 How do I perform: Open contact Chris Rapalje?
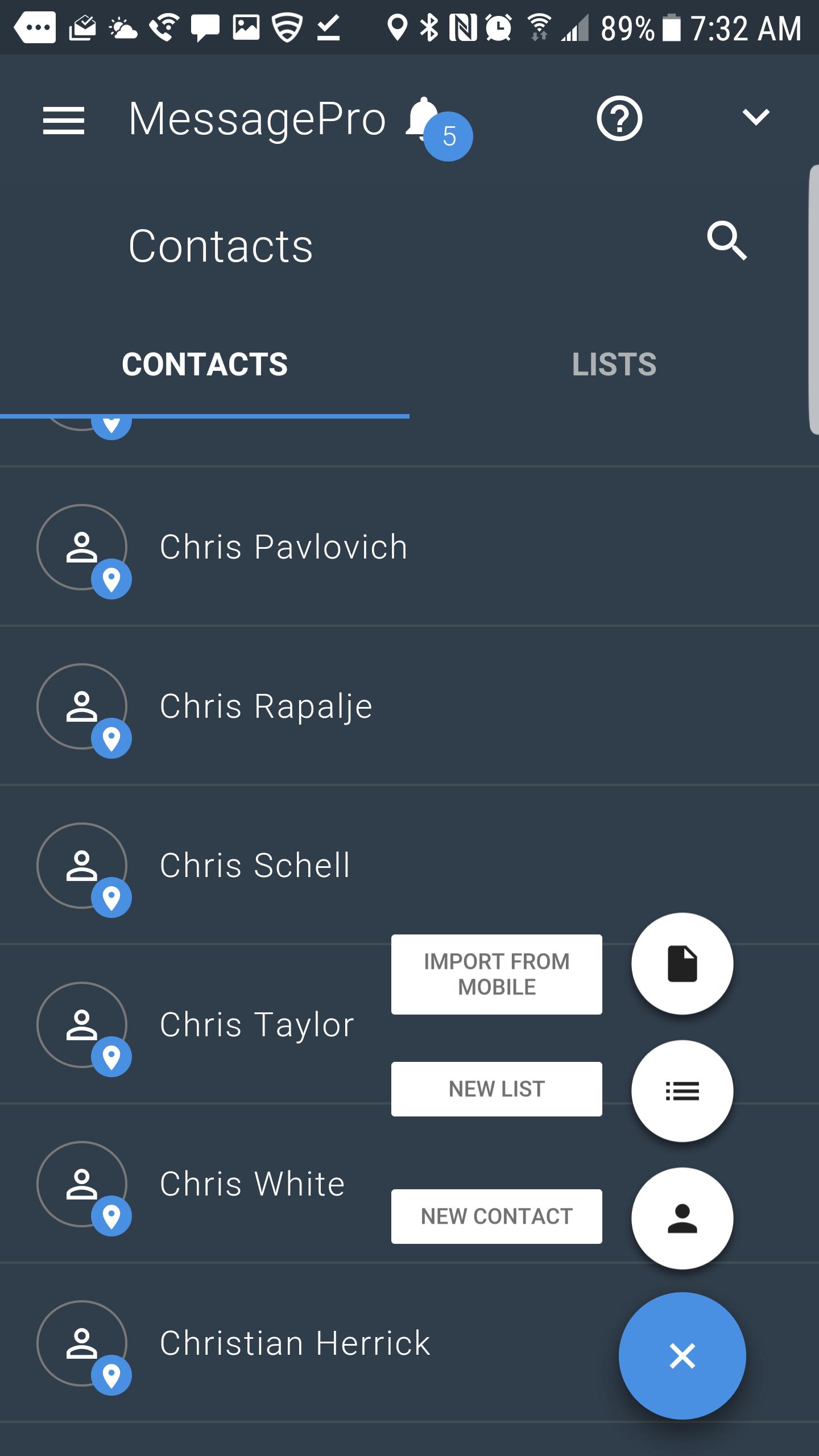pyautogui.click(x=266, y=706)
